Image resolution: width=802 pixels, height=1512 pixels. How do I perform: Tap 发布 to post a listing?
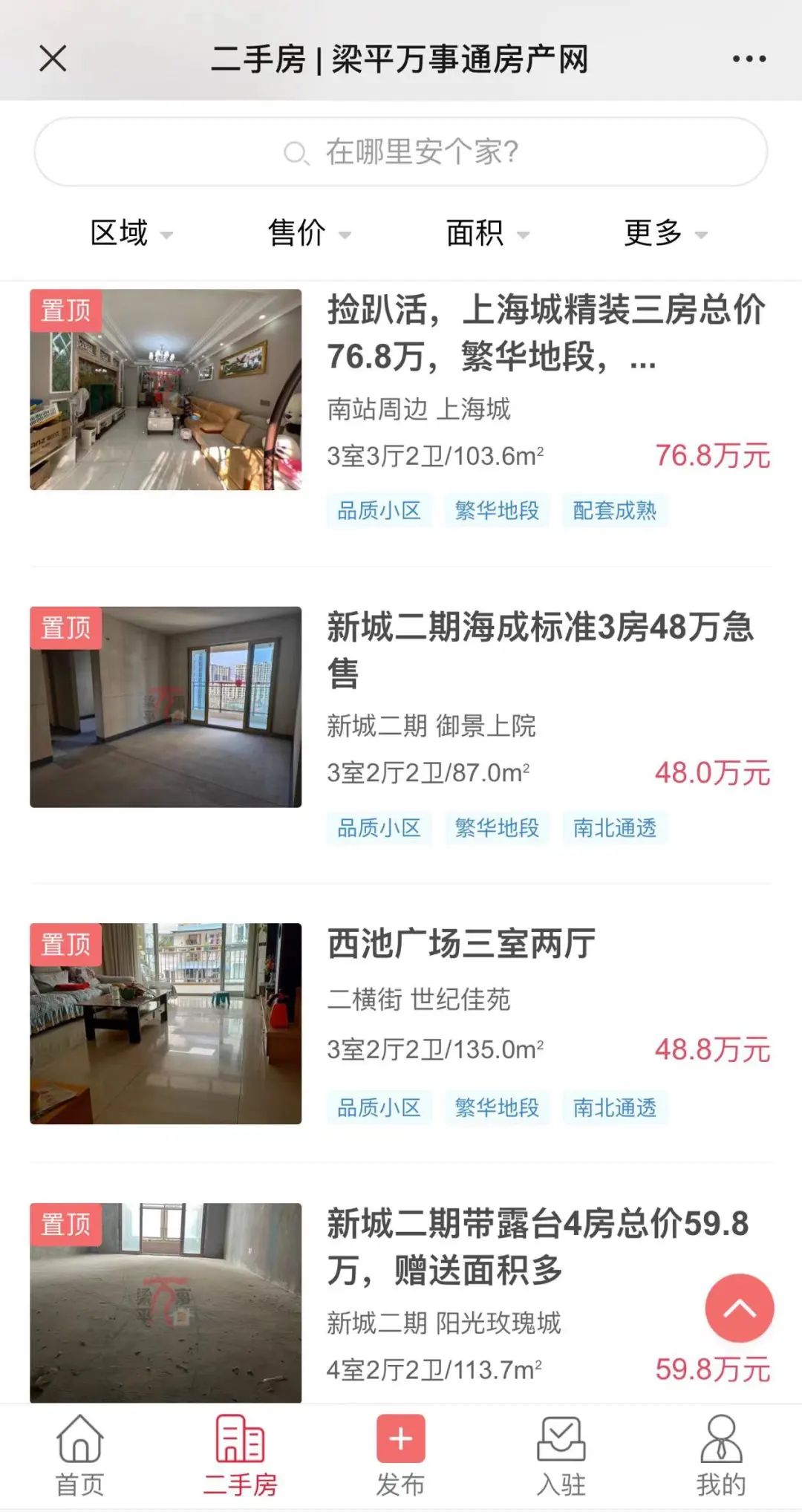coord(400,1456)
